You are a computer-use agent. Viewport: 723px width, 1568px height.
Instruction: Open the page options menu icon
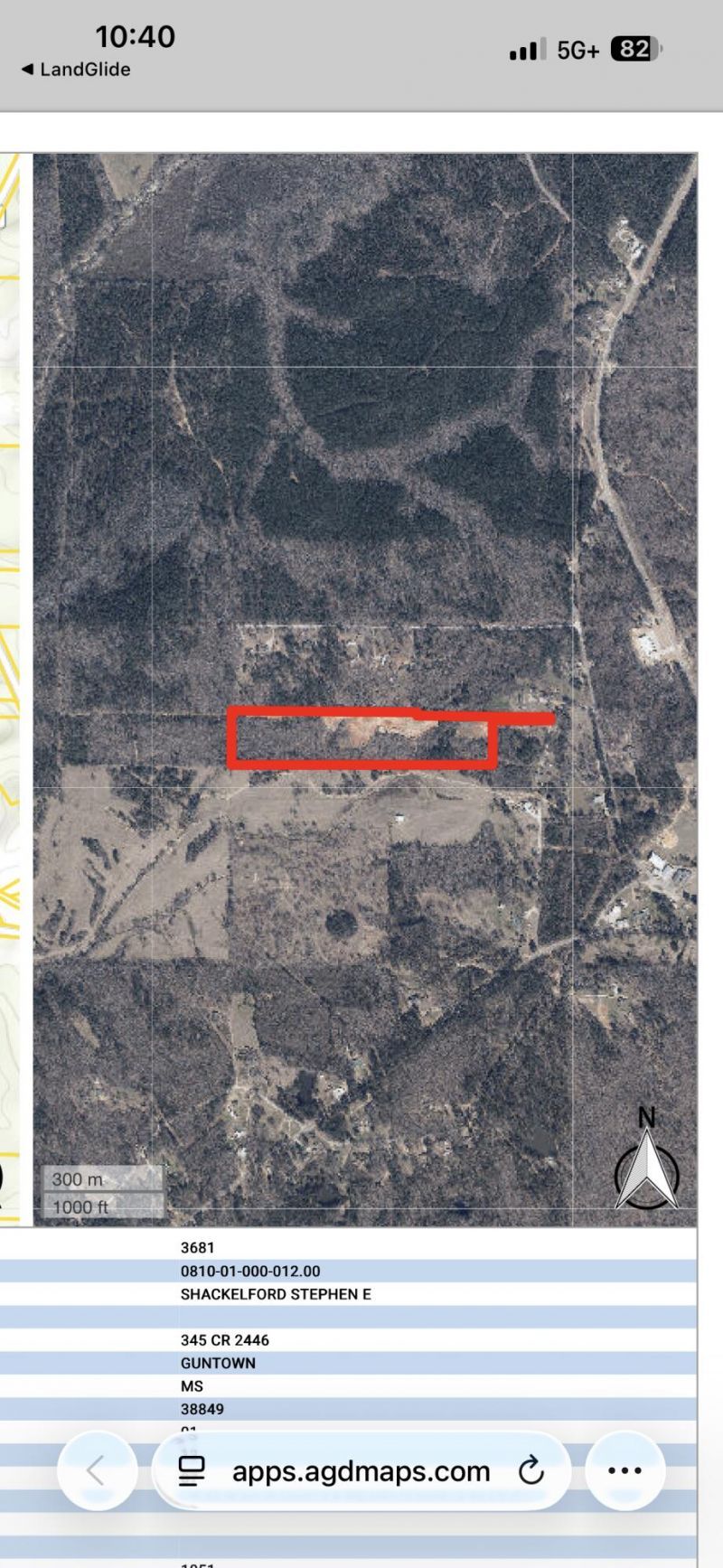tap(192, 1471)
